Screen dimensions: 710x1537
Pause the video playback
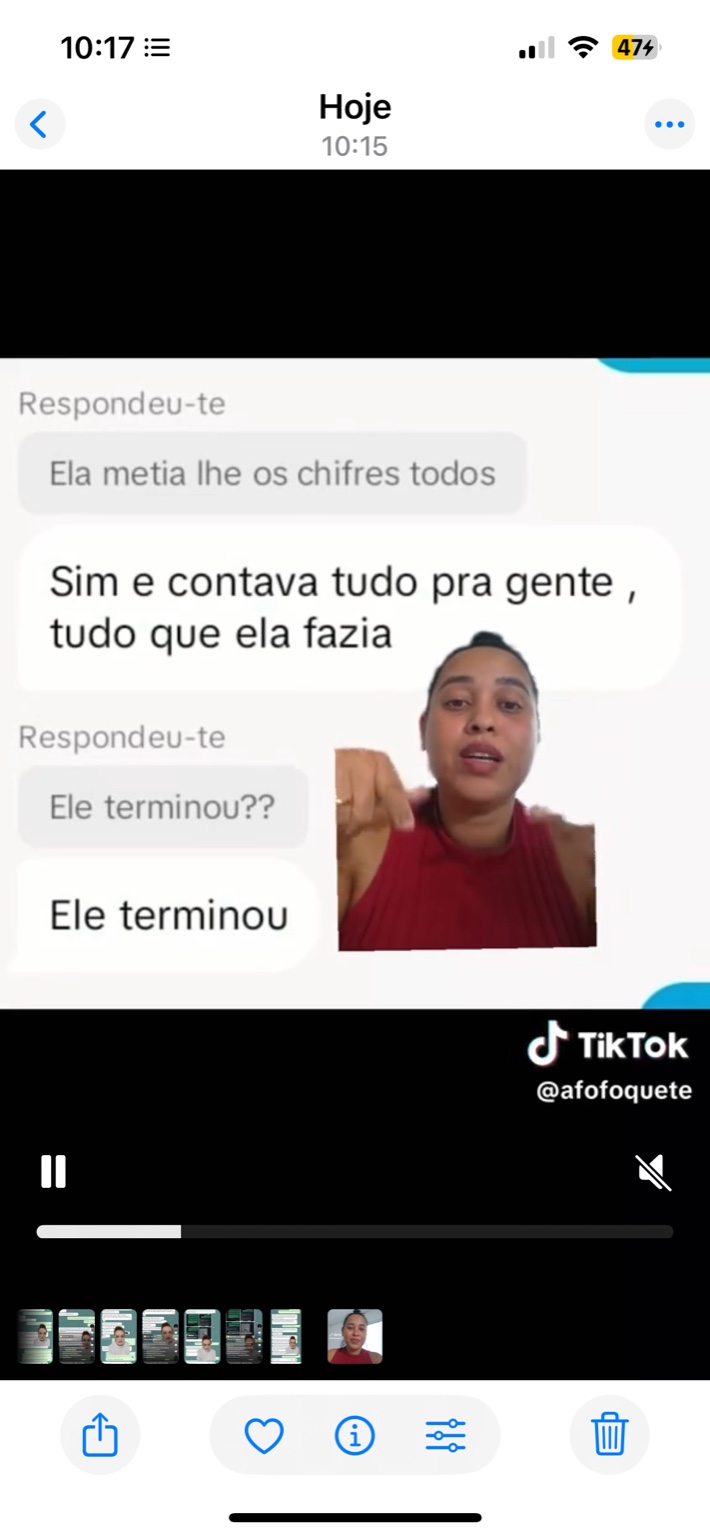(53, 1171)
